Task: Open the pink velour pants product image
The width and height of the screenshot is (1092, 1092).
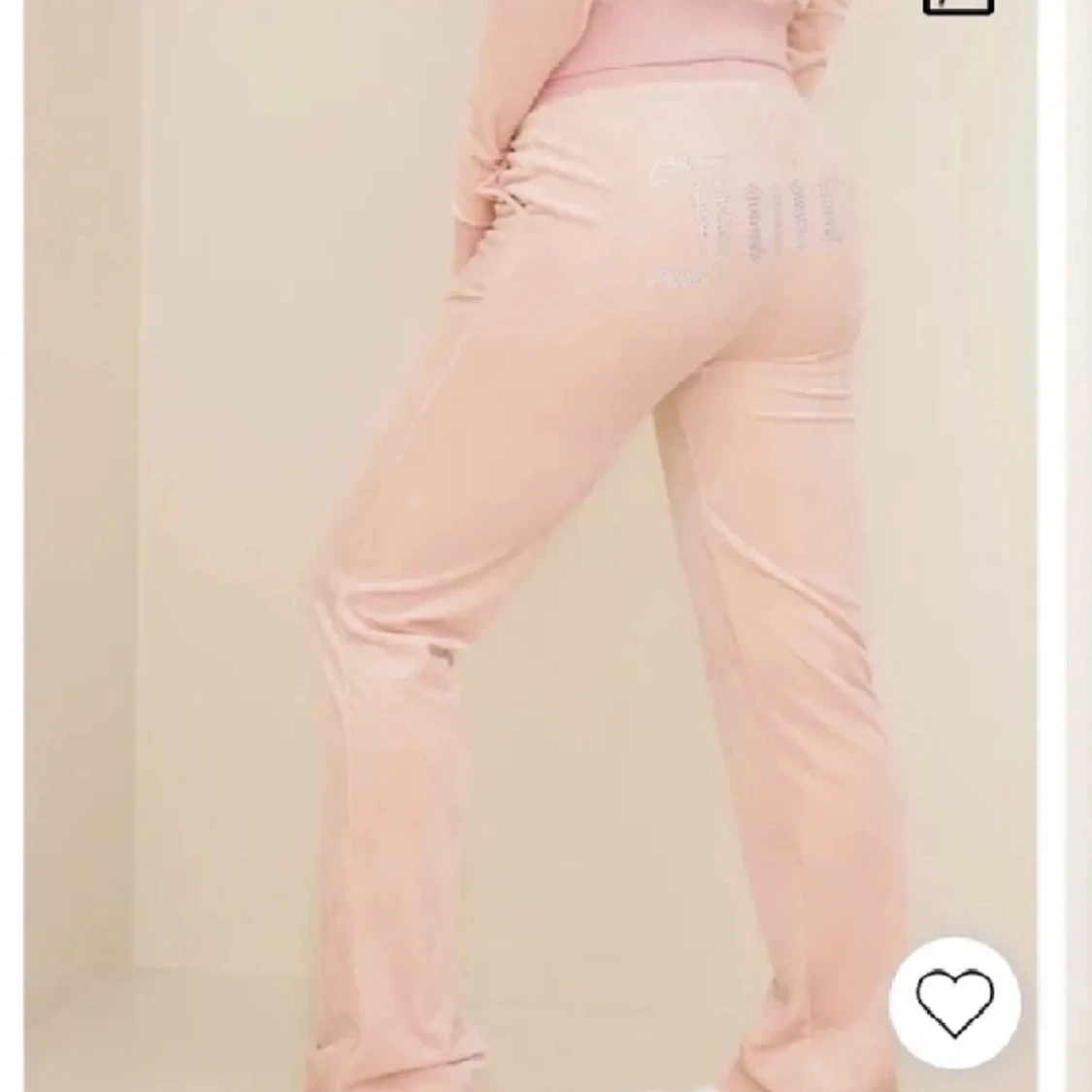Action: pos(544,544)
